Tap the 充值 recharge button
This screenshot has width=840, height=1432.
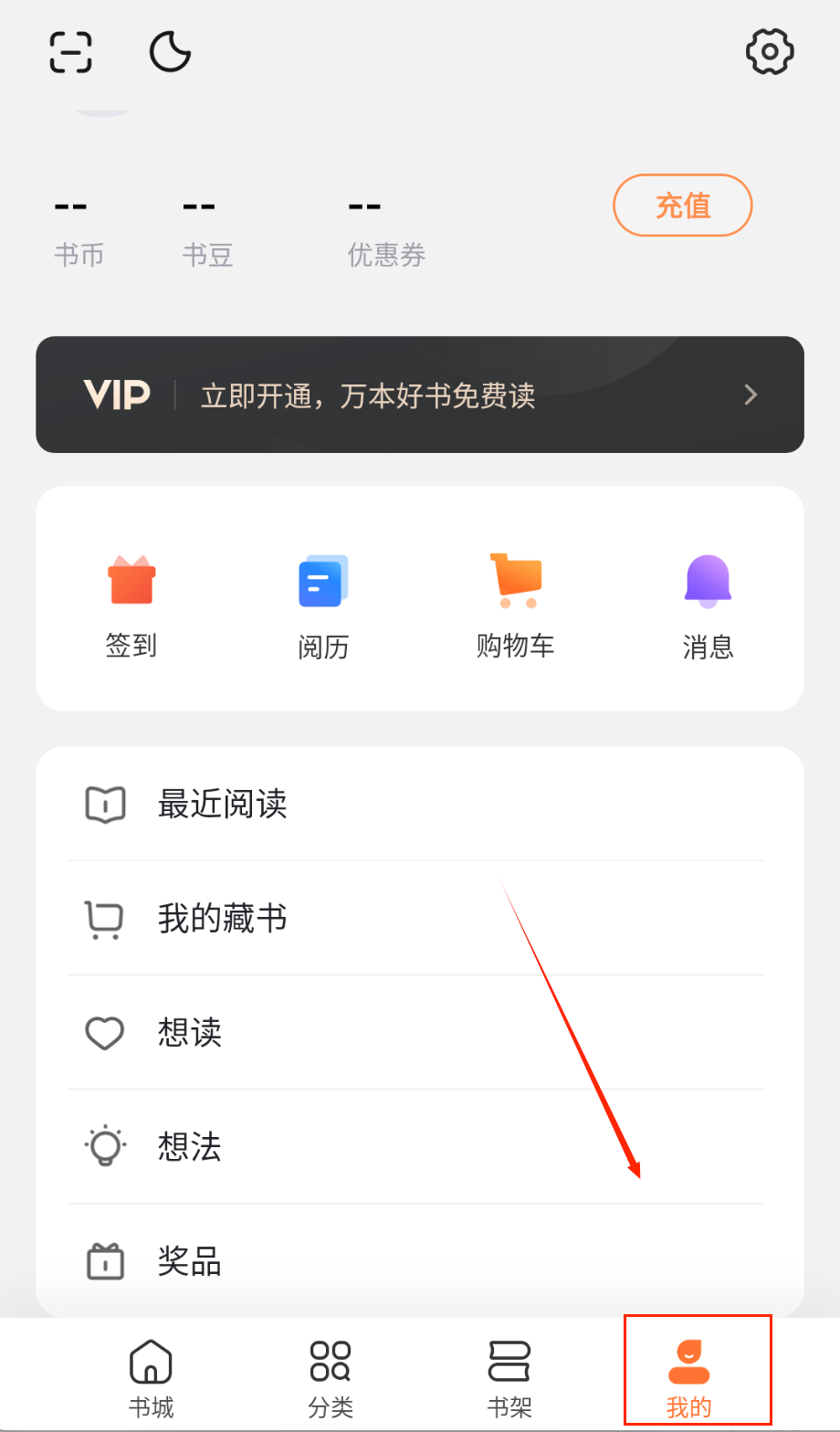[x=682, y=205]
